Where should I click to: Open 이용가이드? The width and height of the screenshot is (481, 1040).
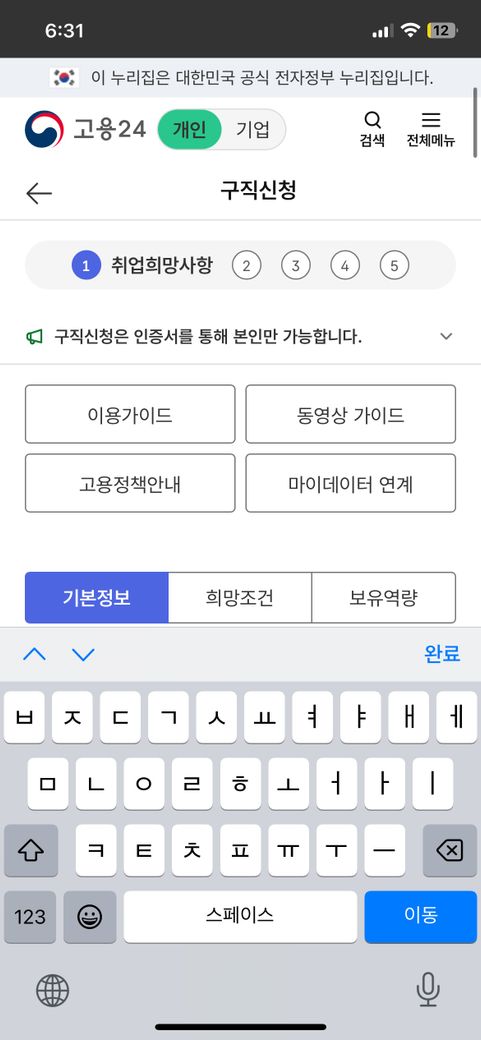point(130,414)
